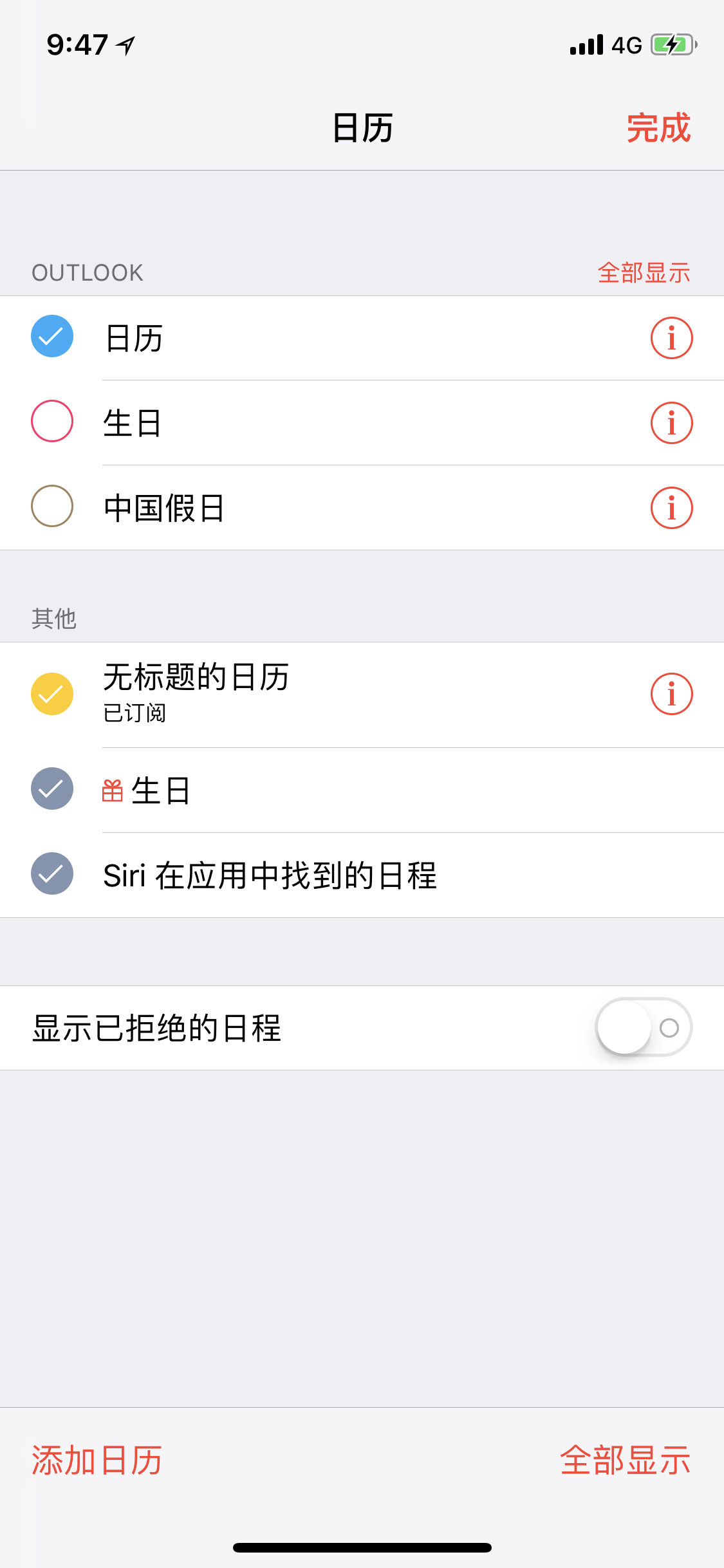The image size is (724, 1568).
Task: Enable the Outlook 生日 calendar
Action: click(x=52, y=422)
